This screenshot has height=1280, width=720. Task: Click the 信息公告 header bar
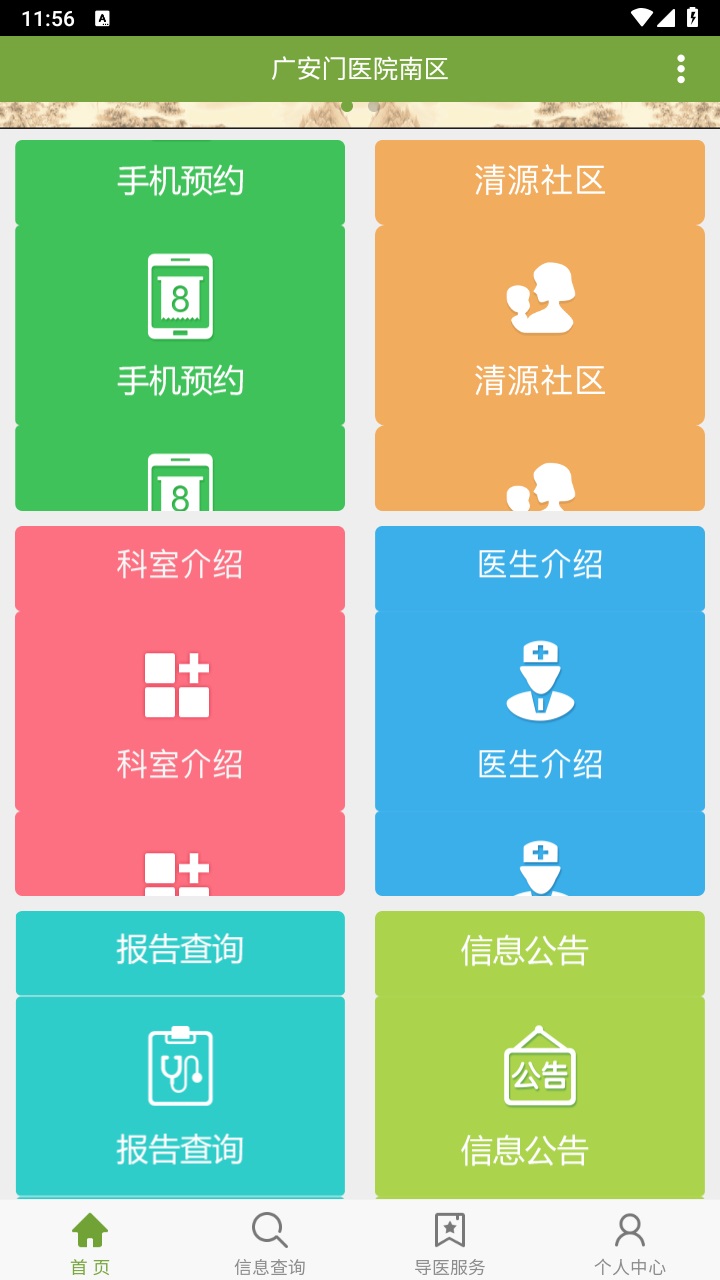coord(540,951)
